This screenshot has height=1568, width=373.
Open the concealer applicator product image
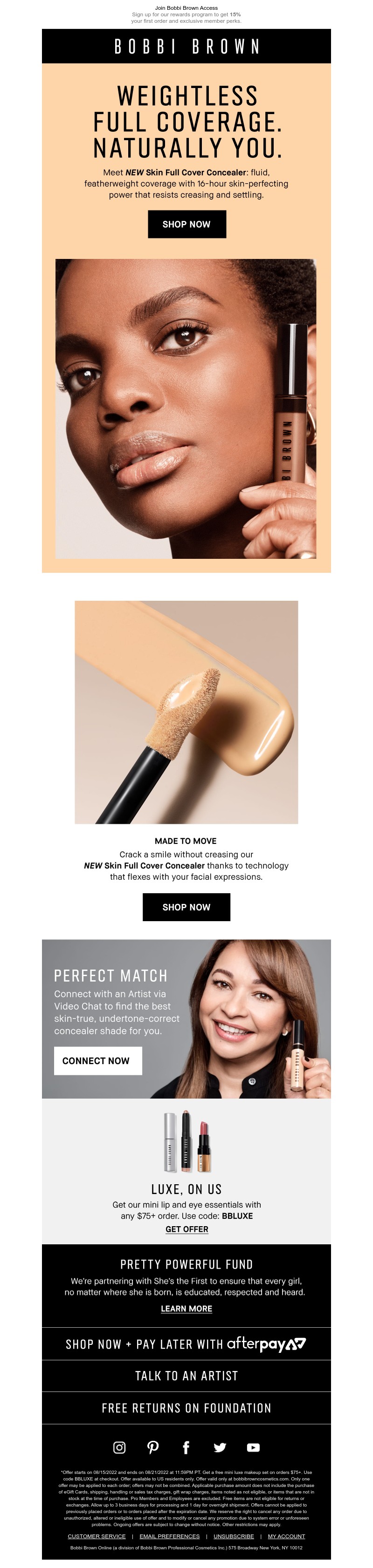(x=186, y=712)
